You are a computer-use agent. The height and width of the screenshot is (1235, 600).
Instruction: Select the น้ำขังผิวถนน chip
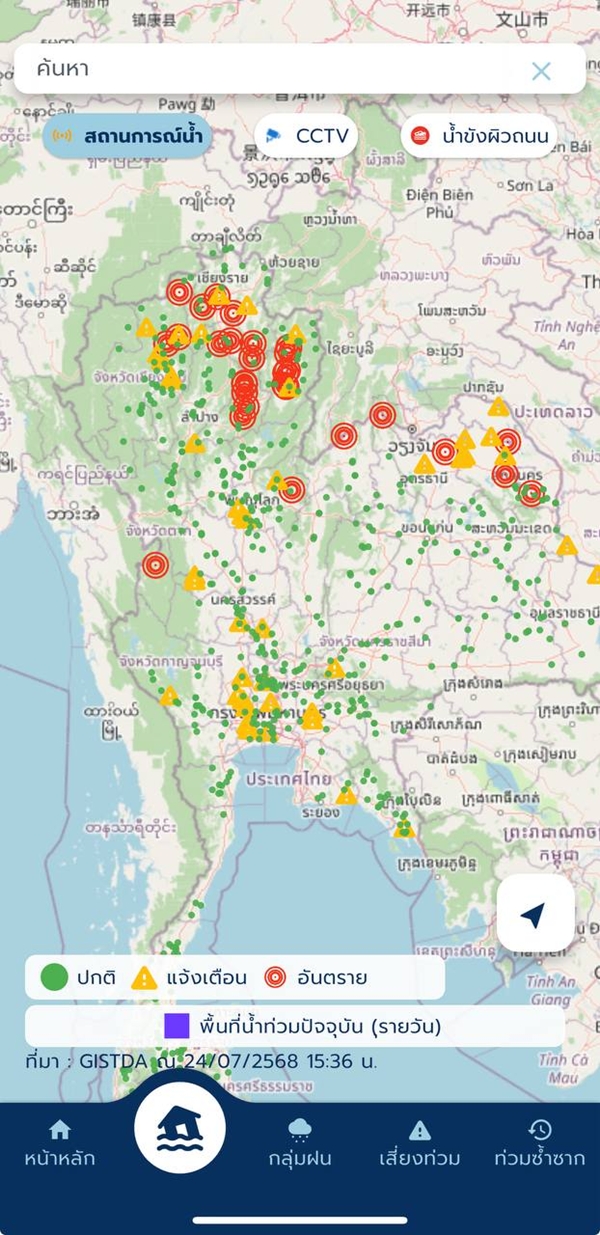tap(480, 137)
